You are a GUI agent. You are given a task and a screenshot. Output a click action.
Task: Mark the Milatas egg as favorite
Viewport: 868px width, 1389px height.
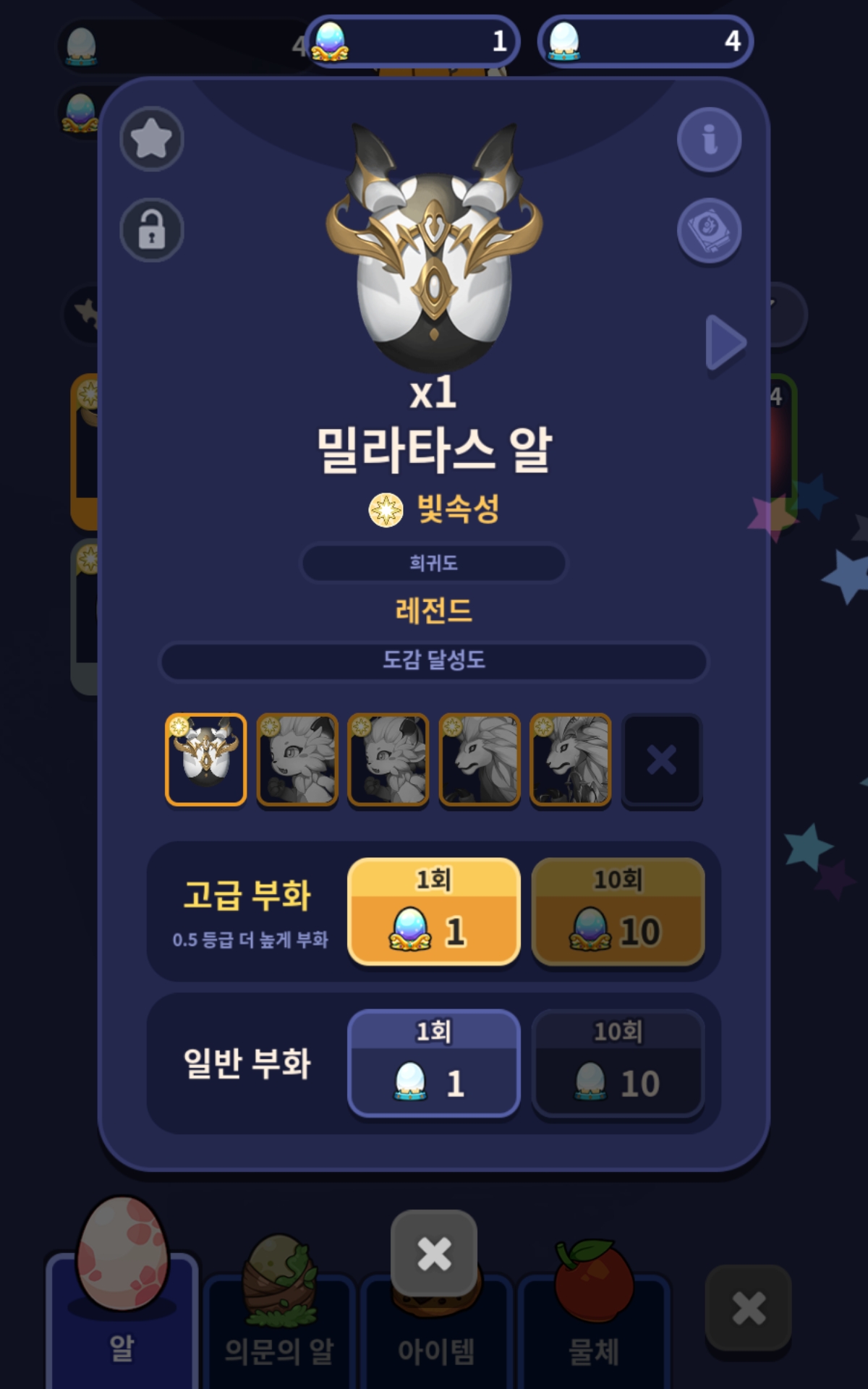click(x=151, y=139)
